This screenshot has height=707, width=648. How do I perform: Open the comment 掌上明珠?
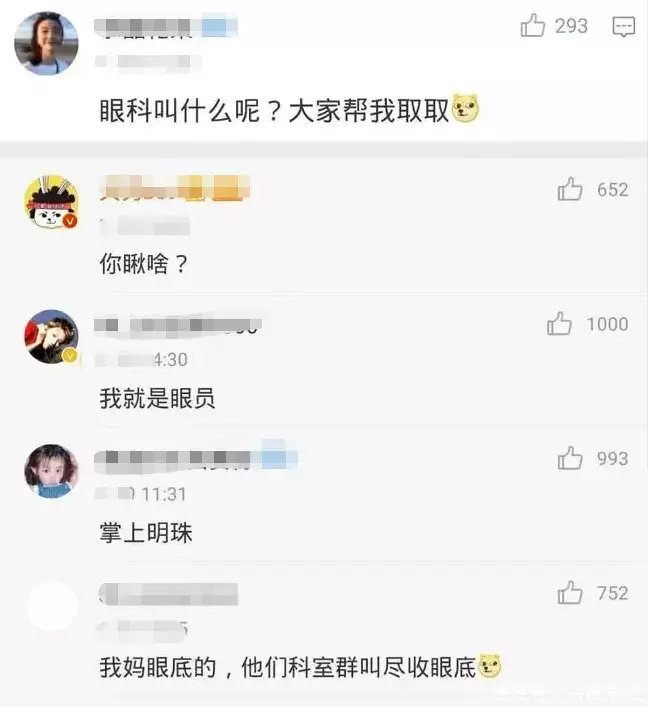click(146, 534)
